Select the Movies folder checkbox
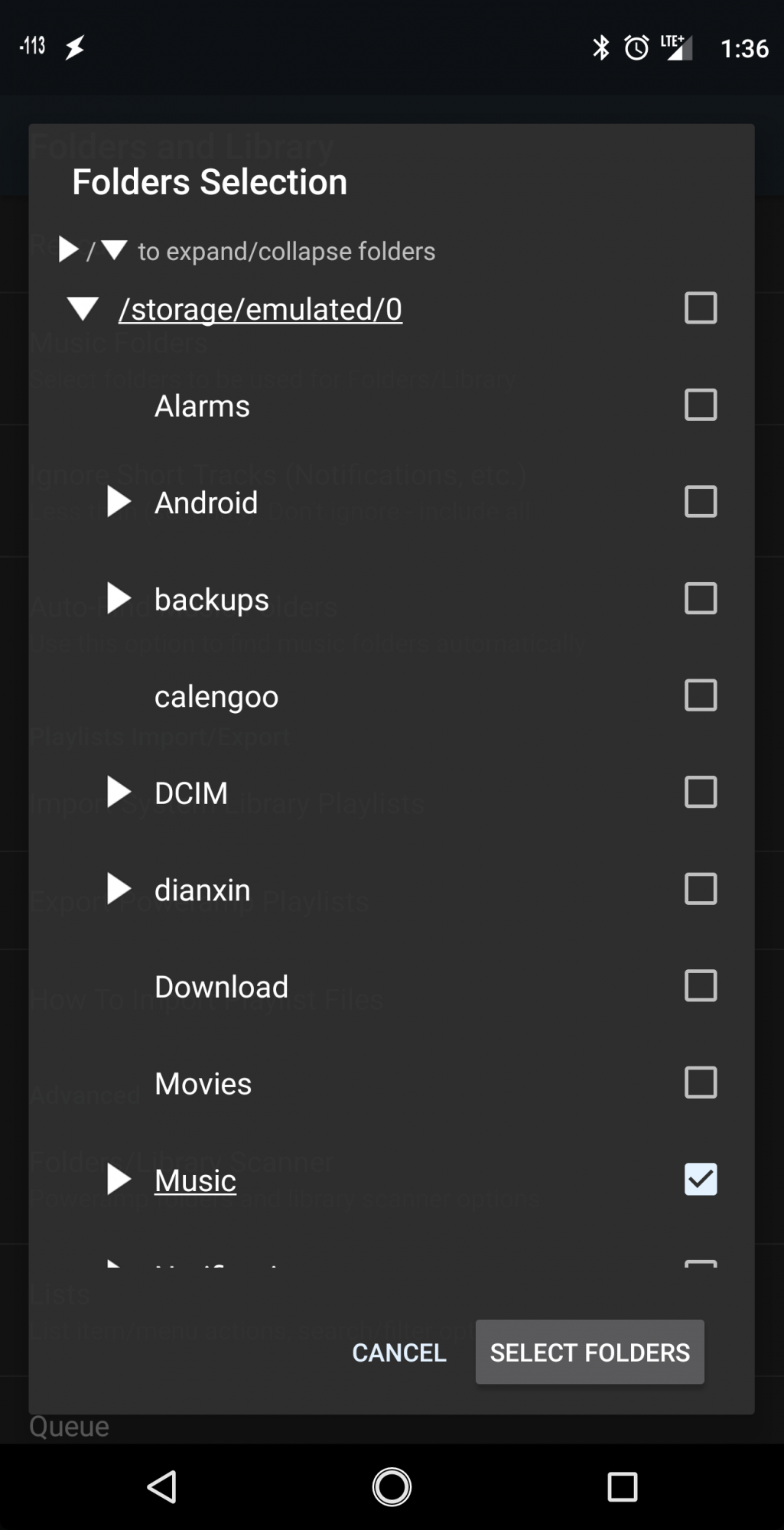784x1530 pixels. coord(701,1082)
